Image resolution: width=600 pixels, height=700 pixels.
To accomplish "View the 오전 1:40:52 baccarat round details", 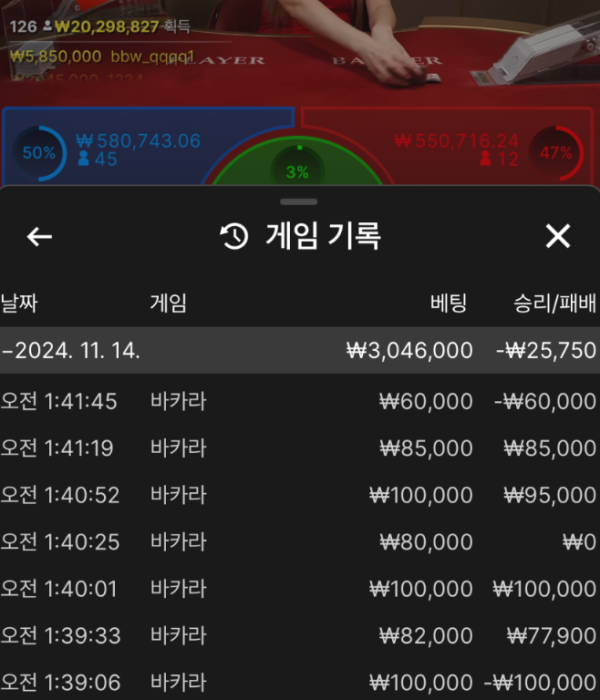I will click(x=299, y=495).
